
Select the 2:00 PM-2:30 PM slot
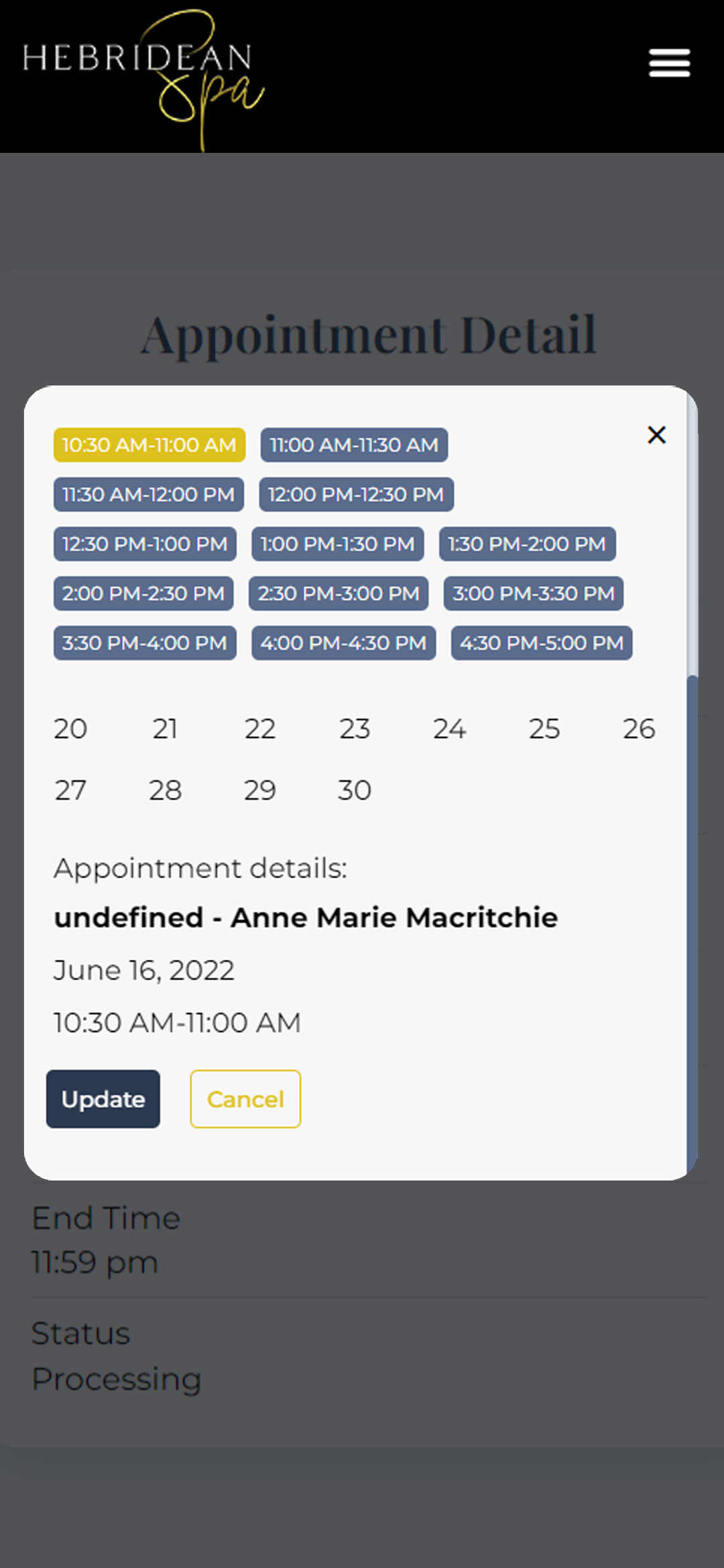click(x=143, y=594)
